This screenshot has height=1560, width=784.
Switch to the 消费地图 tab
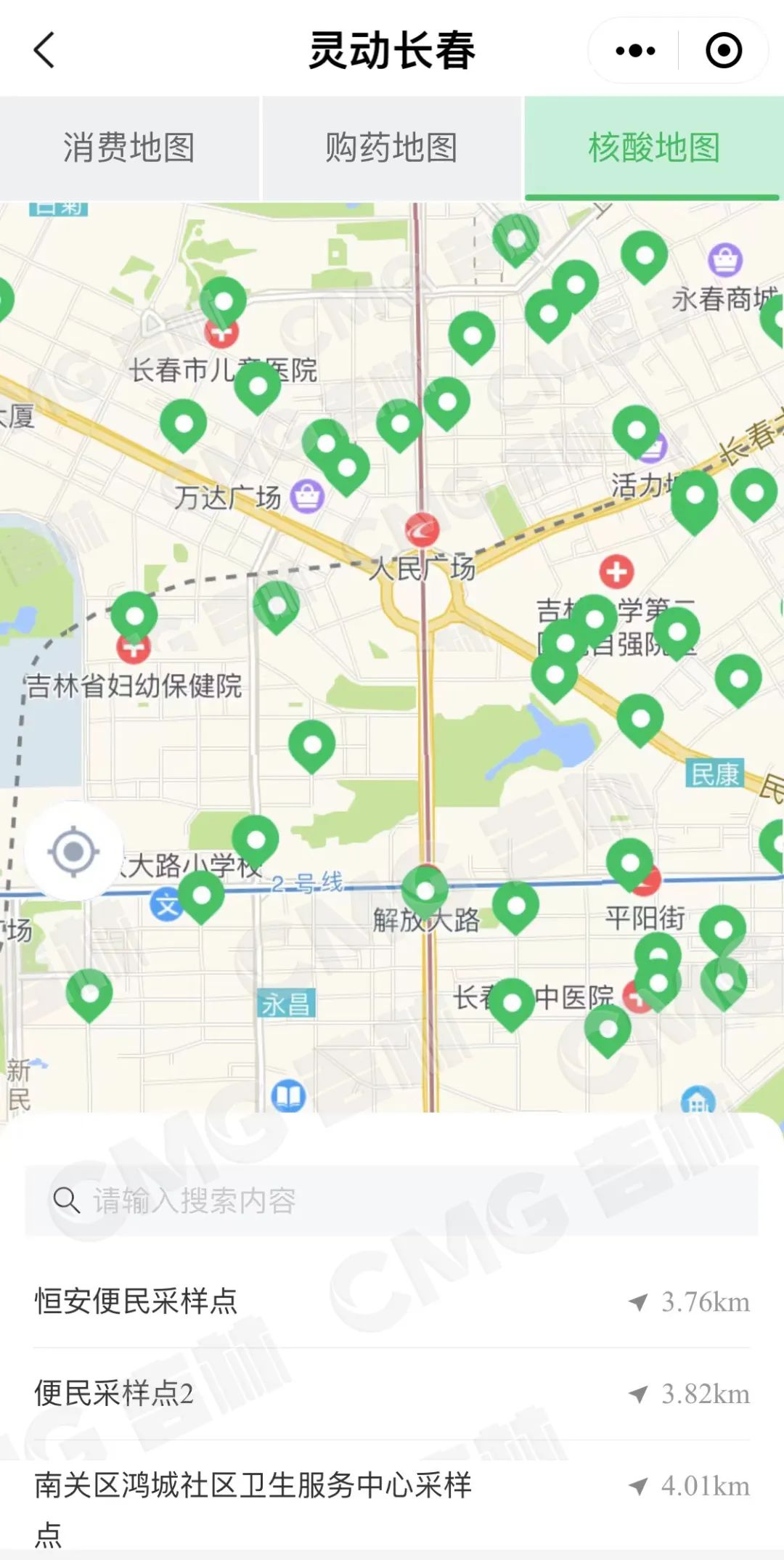(129, 148)
